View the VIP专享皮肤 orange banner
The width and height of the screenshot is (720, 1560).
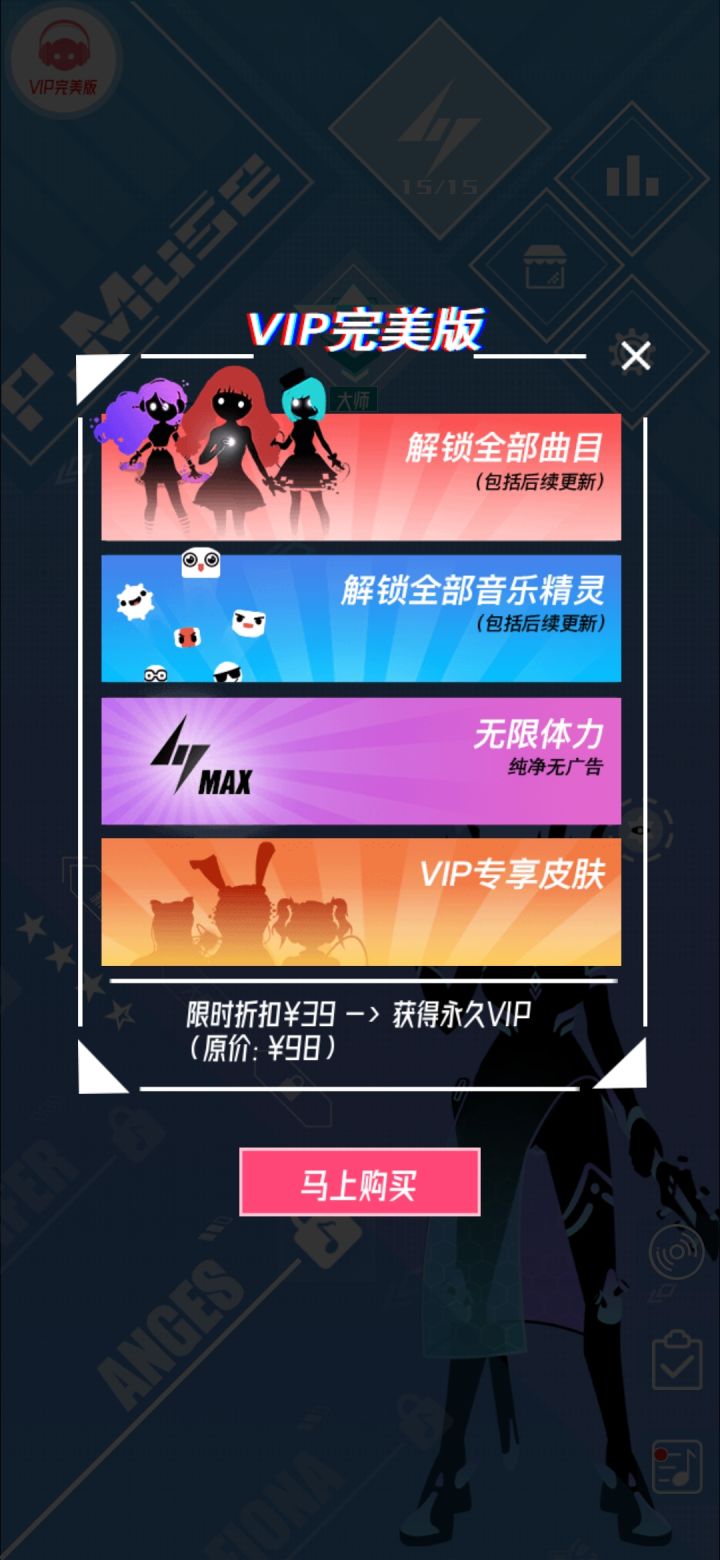(360, 900)
